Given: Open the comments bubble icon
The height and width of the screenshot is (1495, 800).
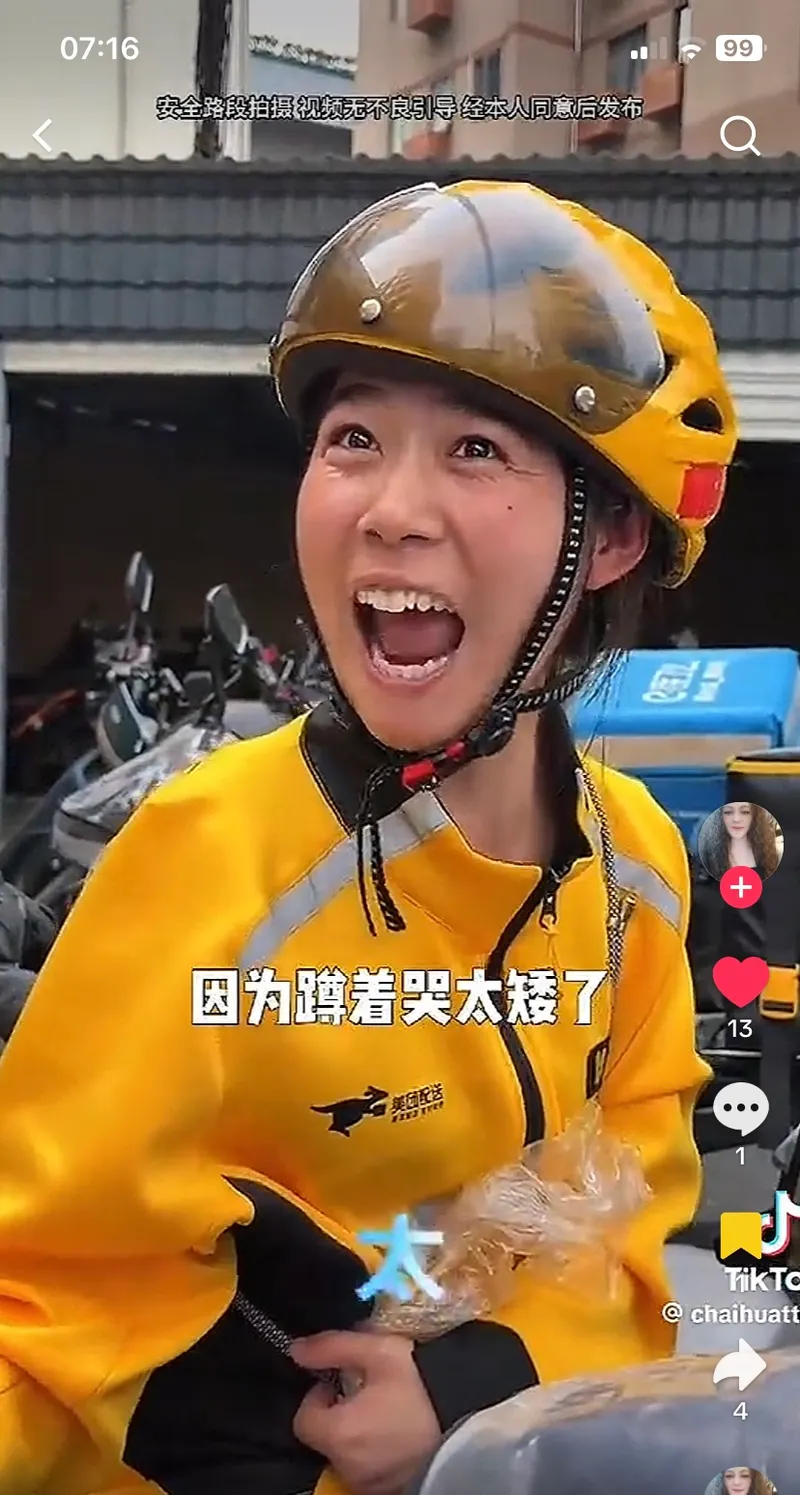Looking at the screenshot, I should tap(742, 1108).
